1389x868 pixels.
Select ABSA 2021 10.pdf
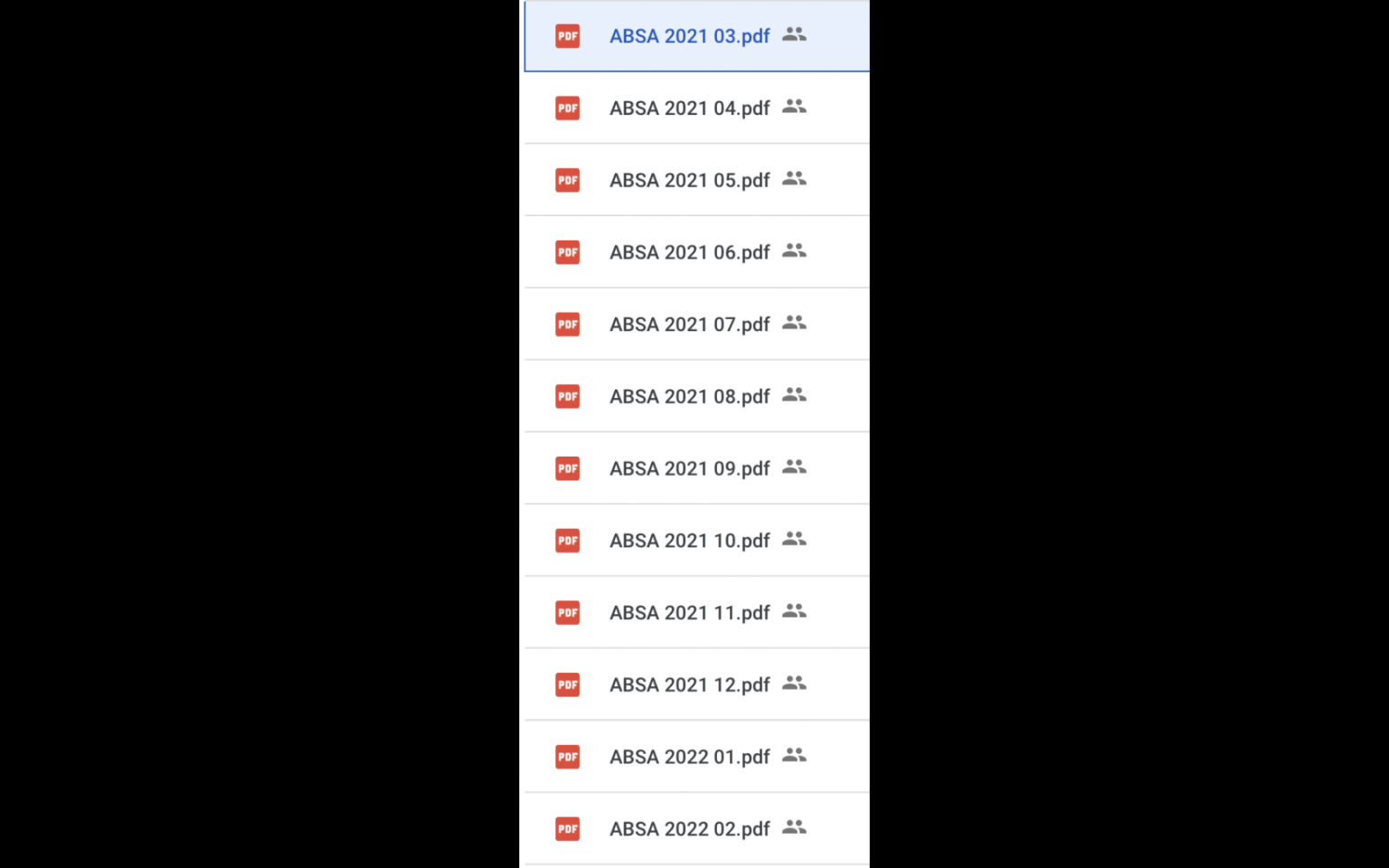coord(689,541)
